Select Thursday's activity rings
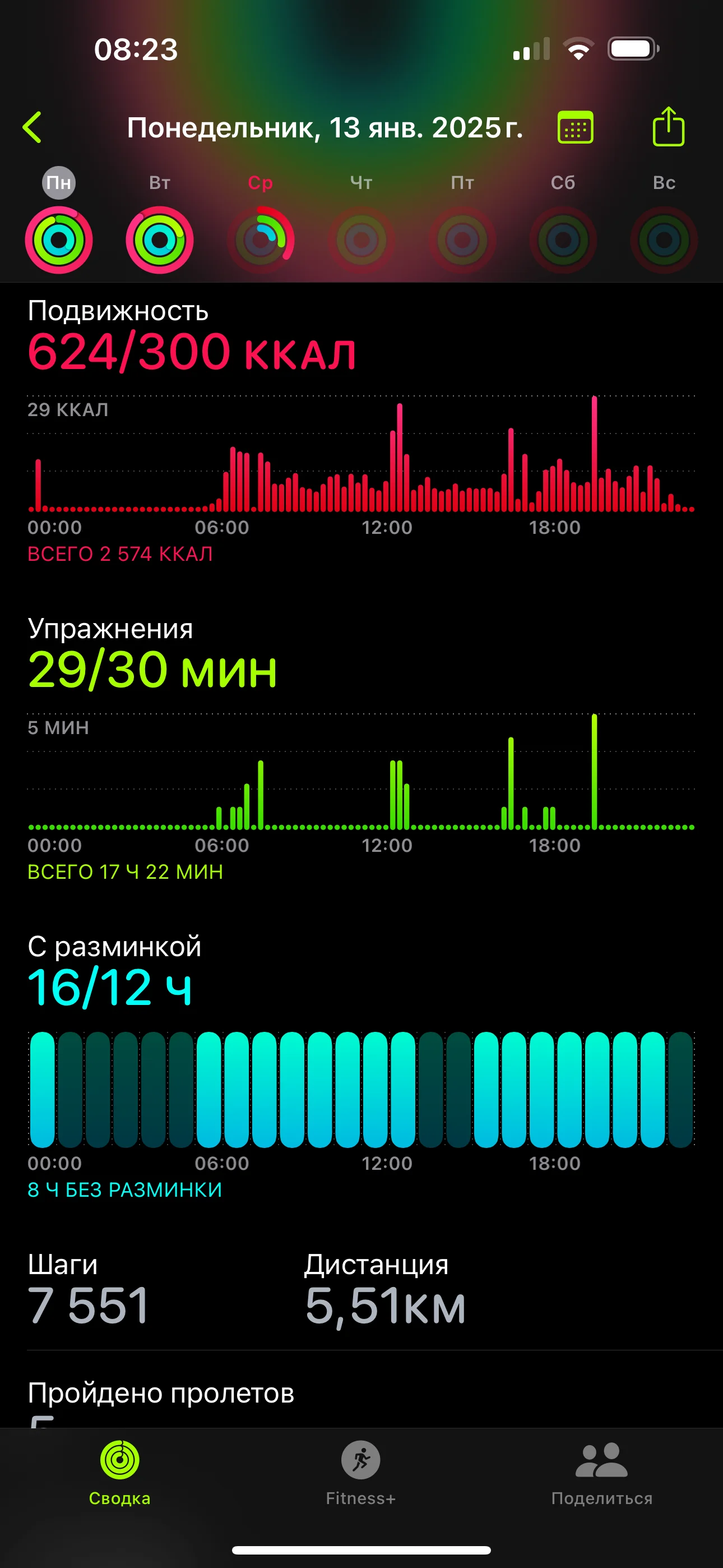 (x=361, y=239)
